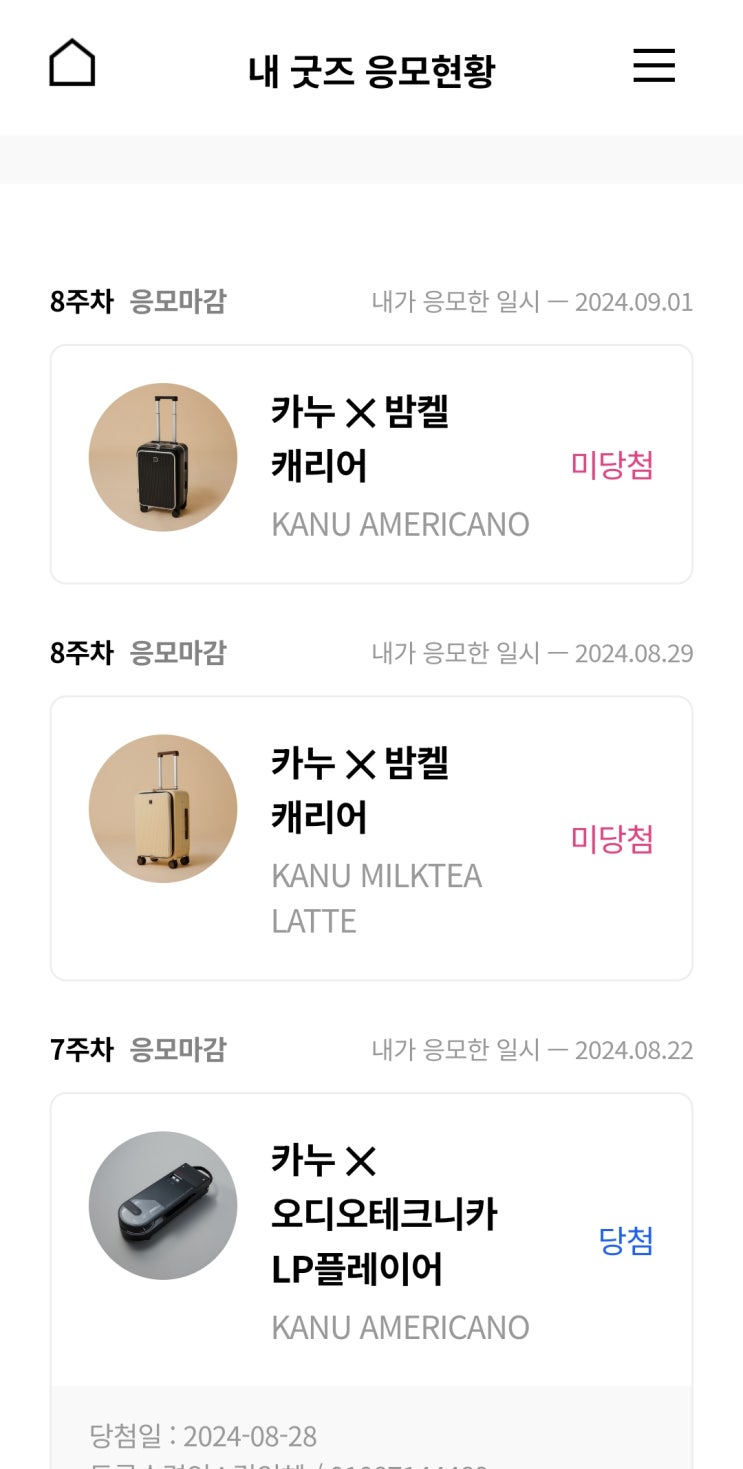This screenshot has width=743, height=1469.
Task: Go to the home page icon
Action: pyautogui.click(x=72, y=65)
